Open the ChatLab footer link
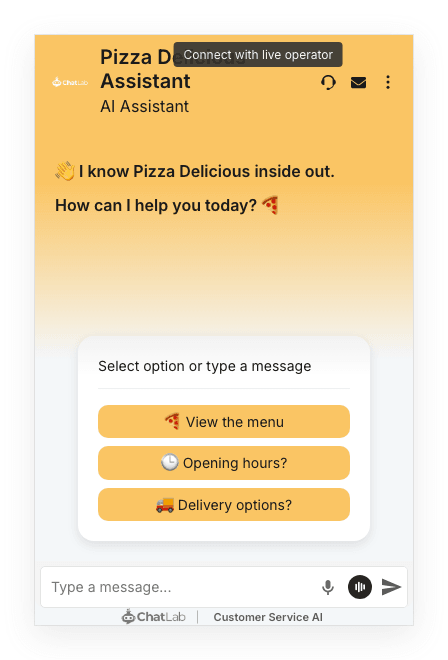The width and height of the screenshot is (448, 660). [154, 617]
